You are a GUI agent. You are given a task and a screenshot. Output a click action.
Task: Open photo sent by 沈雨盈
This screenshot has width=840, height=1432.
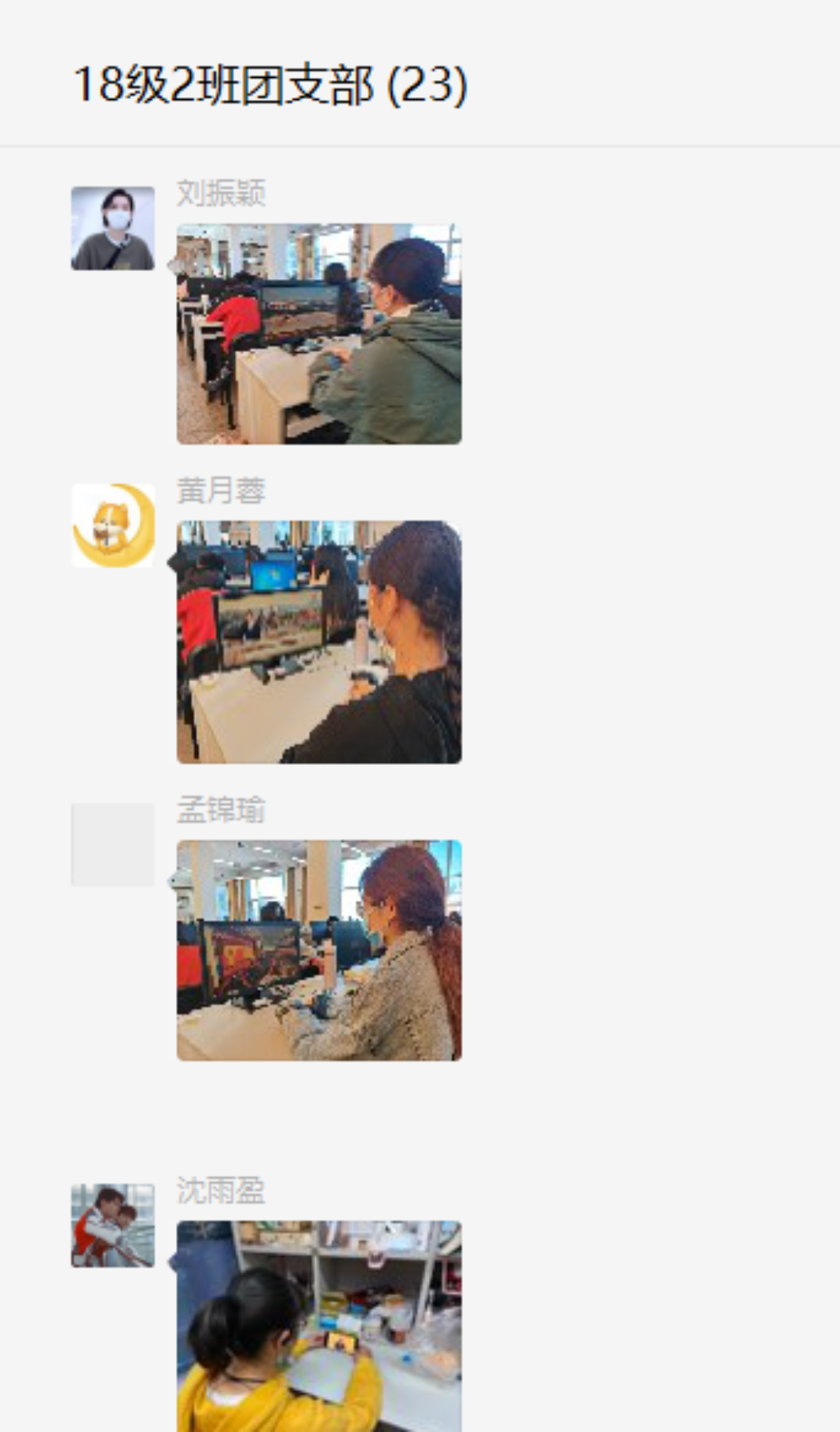coord(319,1325)
